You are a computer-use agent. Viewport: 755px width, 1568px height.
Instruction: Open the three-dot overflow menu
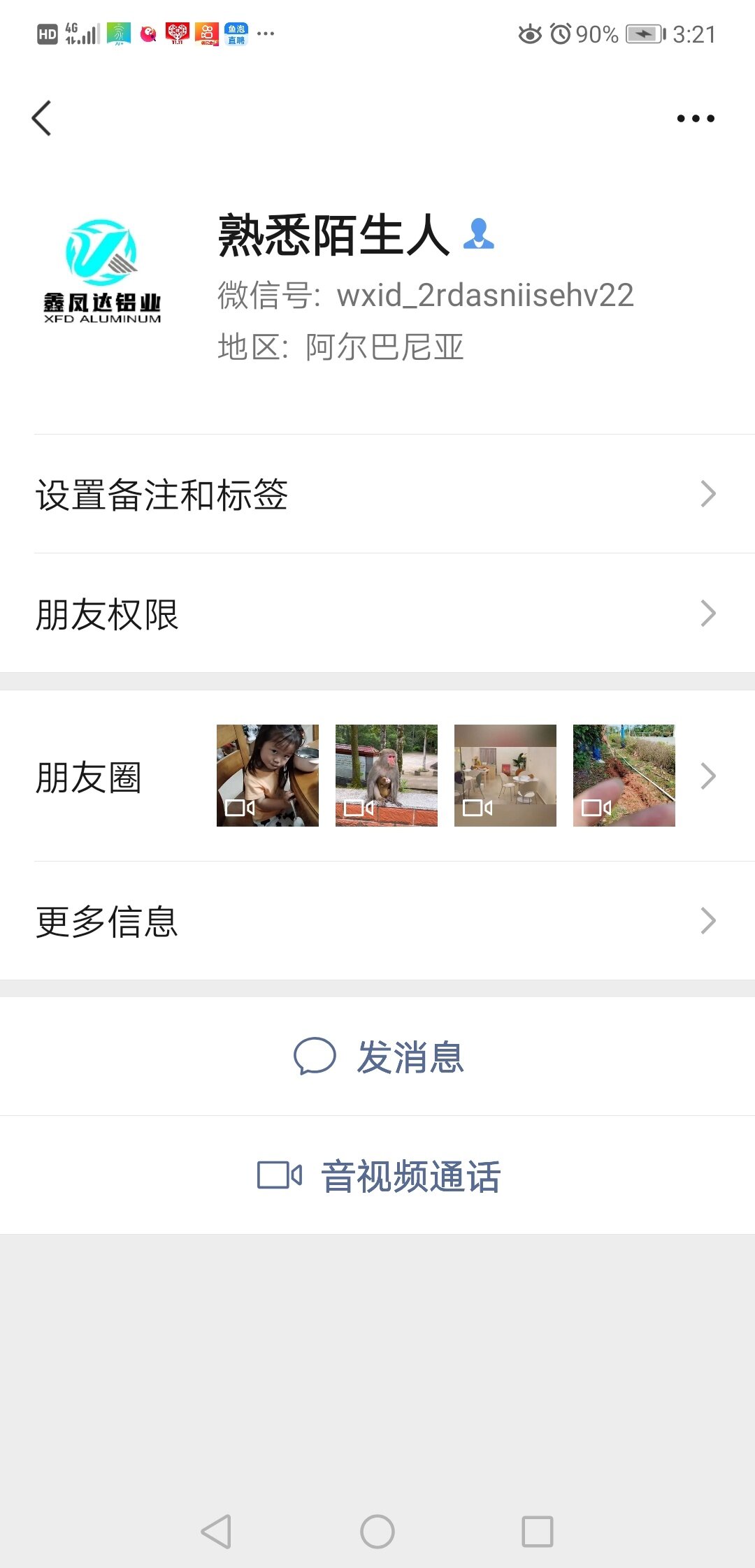click(695, 118)
